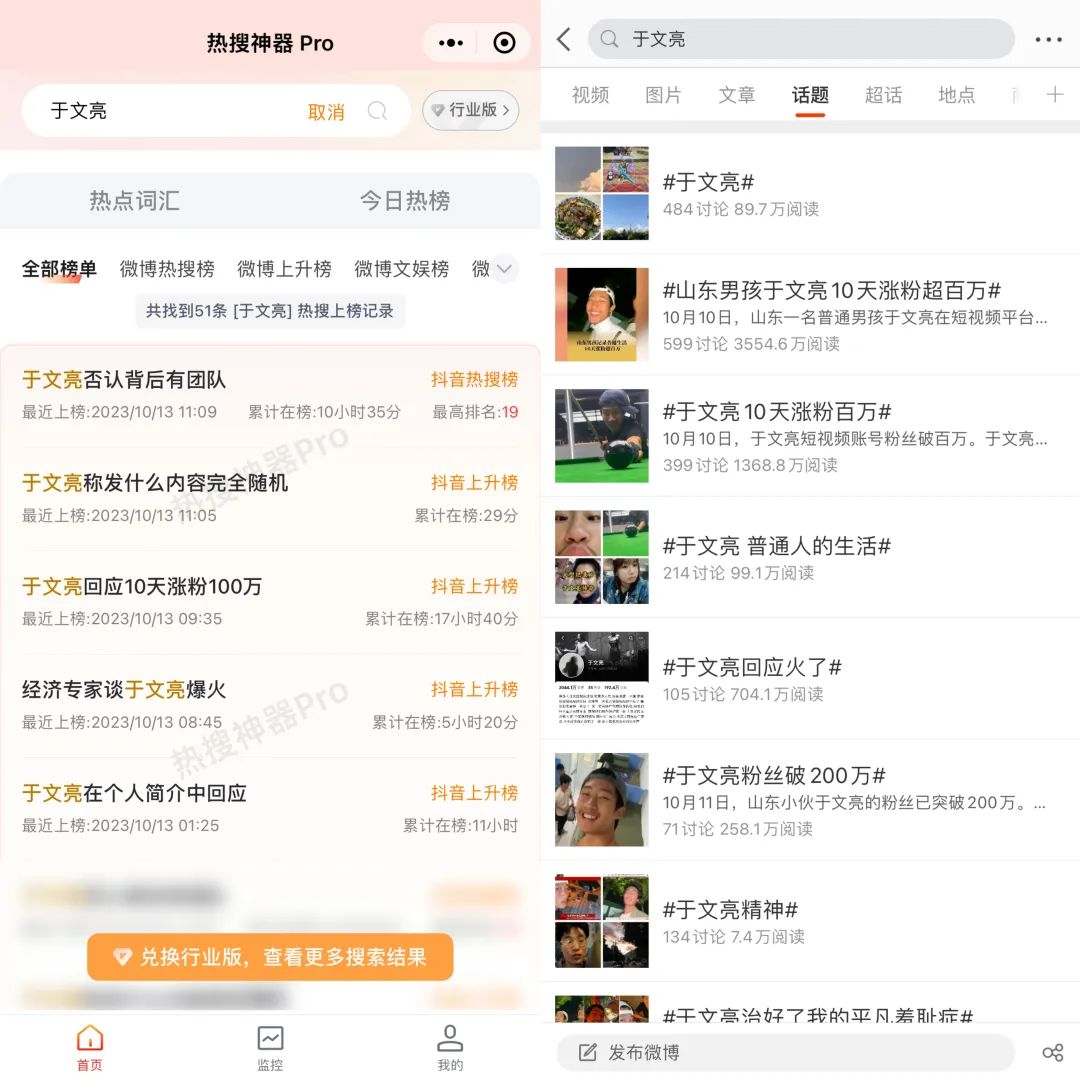Open the 我的 tab
This screenshot has height=1080, width=1080.
pos(450,1047)
